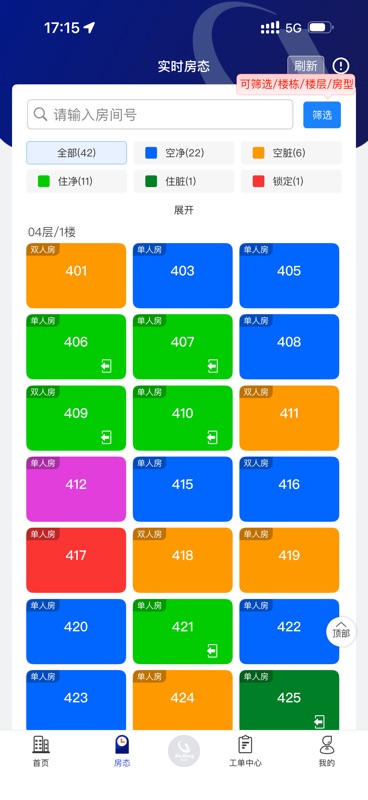Select the 全部(42) filter chip

[x=77, y=153]
